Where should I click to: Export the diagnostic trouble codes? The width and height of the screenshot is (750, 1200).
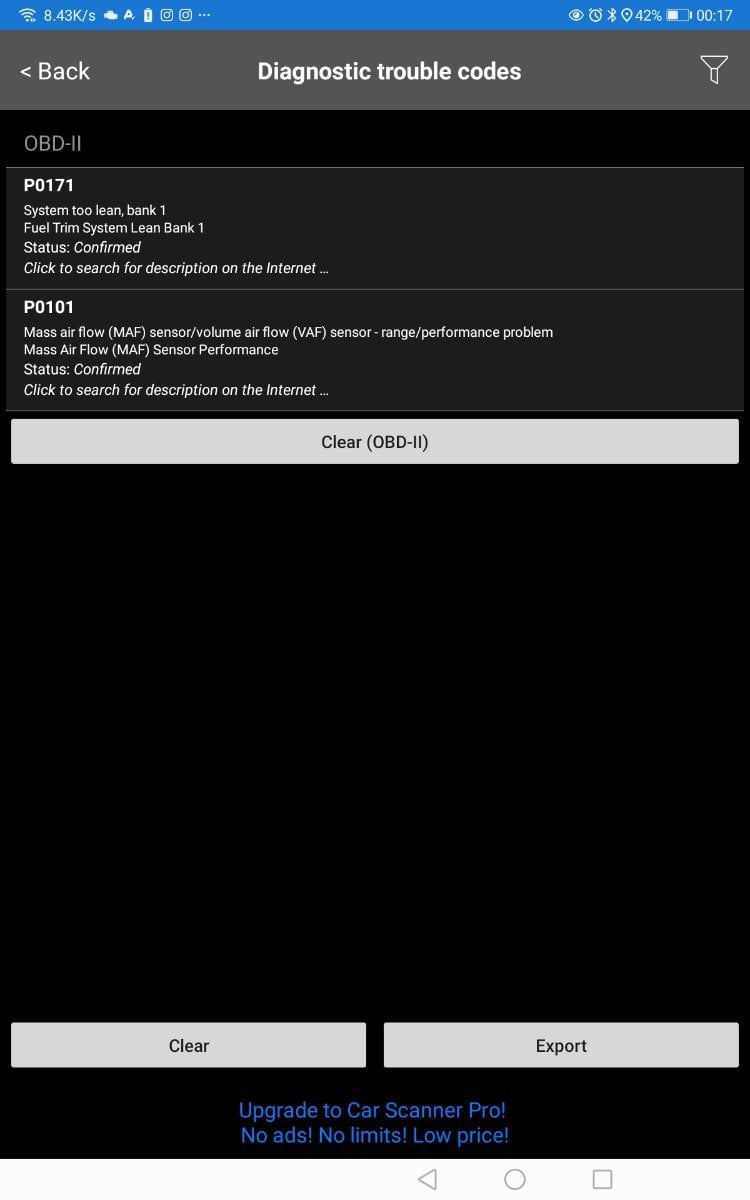pos(561,1045)
